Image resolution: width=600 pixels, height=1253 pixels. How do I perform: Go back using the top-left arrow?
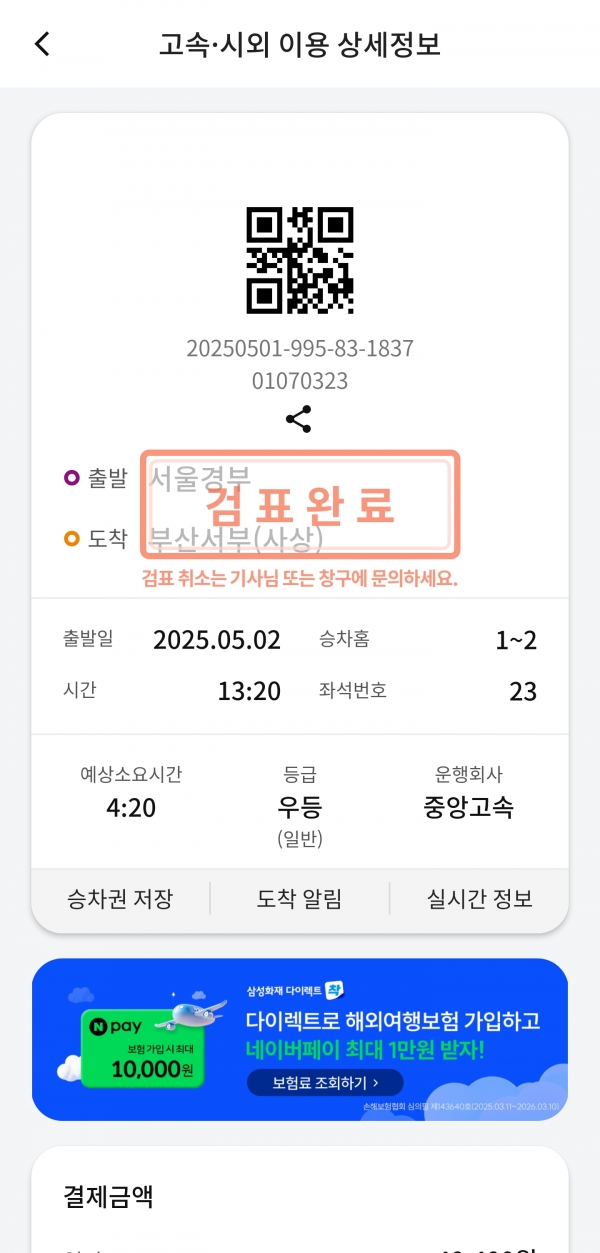(x=42, y=44)
